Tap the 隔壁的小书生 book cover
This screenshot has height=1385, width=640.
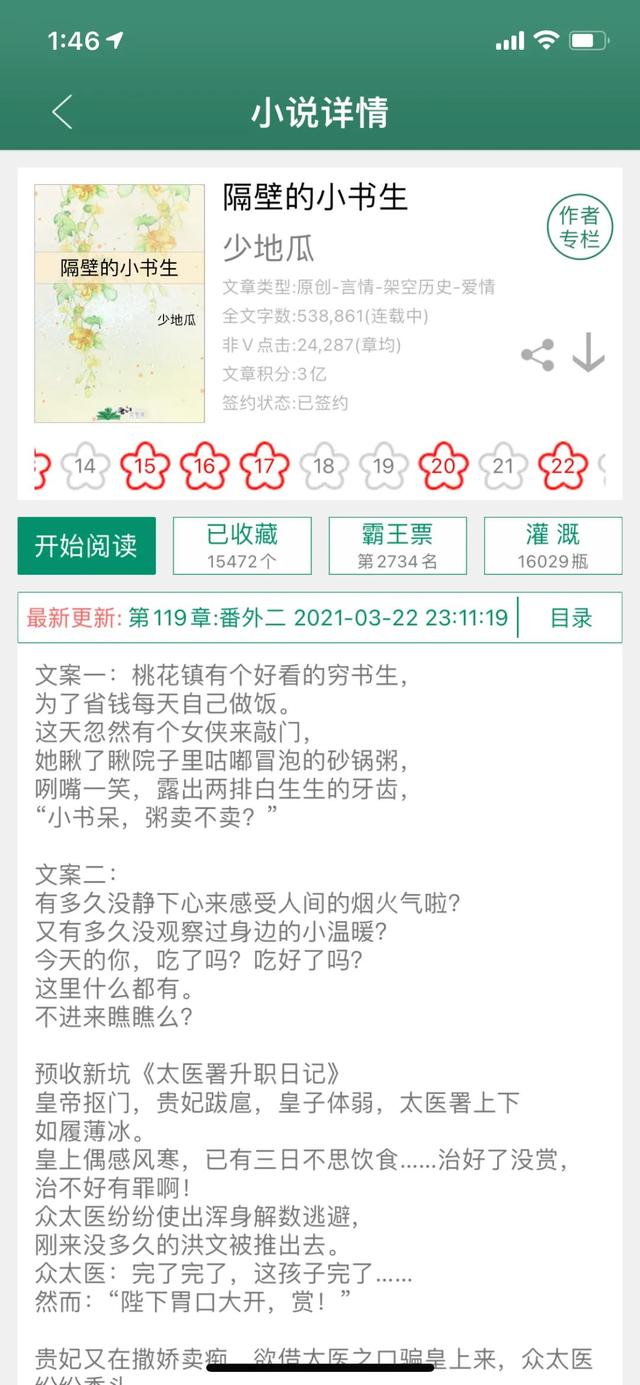(x=119, y=303)
